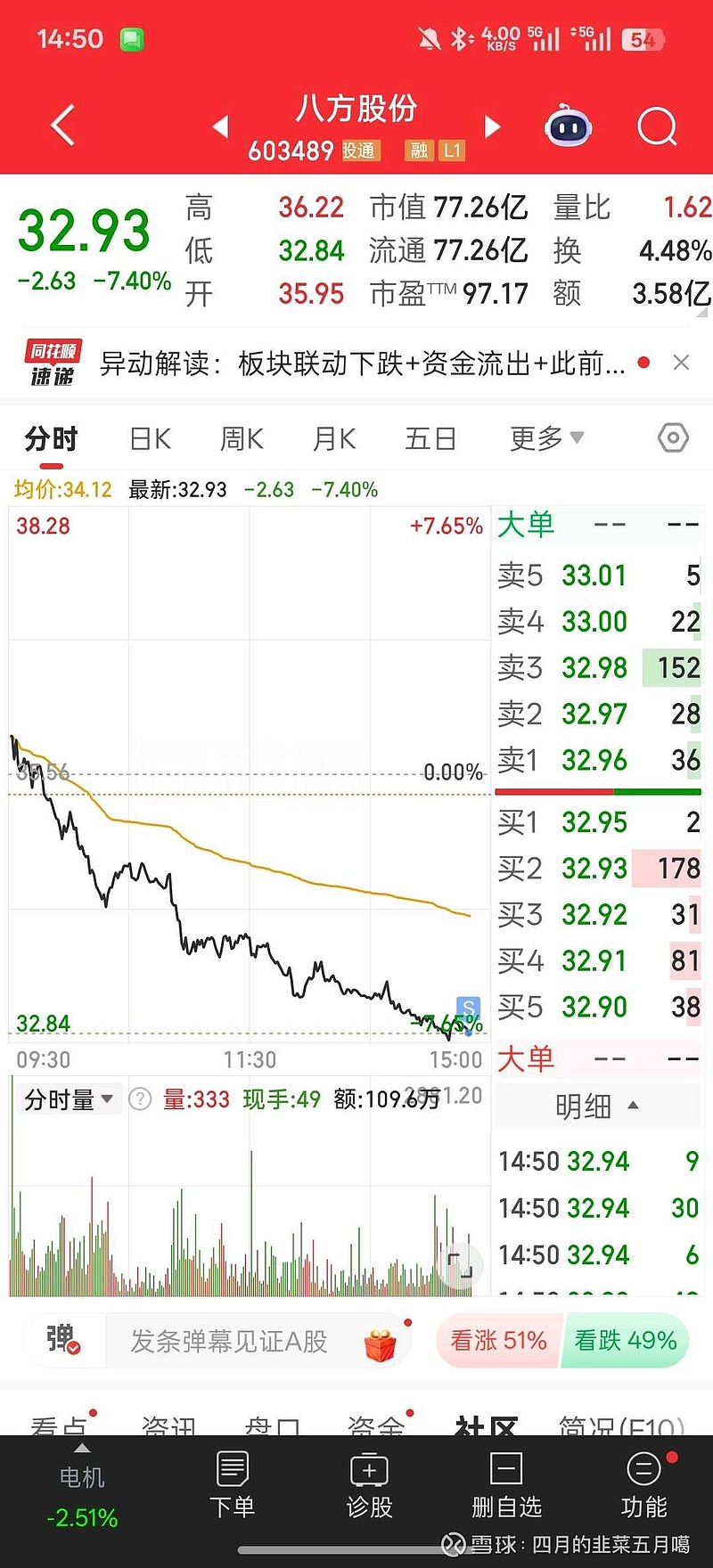Open the search function

point(657,126)
